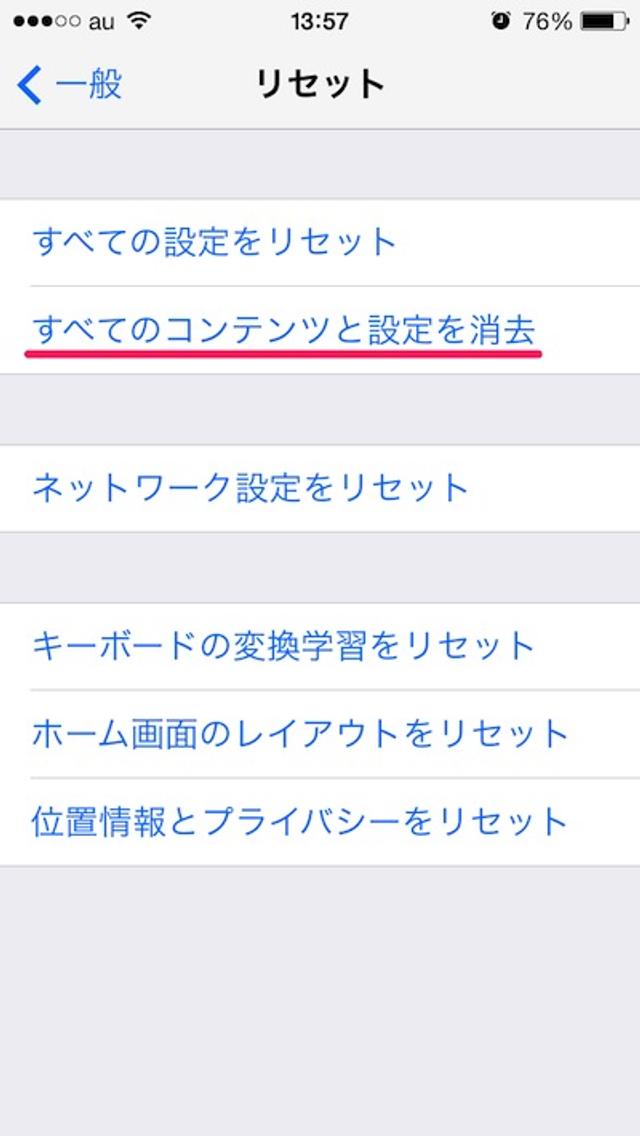
Task: Reset keyboard via キーボードの変換学習をリセット
Action: (x=283, y=645)
